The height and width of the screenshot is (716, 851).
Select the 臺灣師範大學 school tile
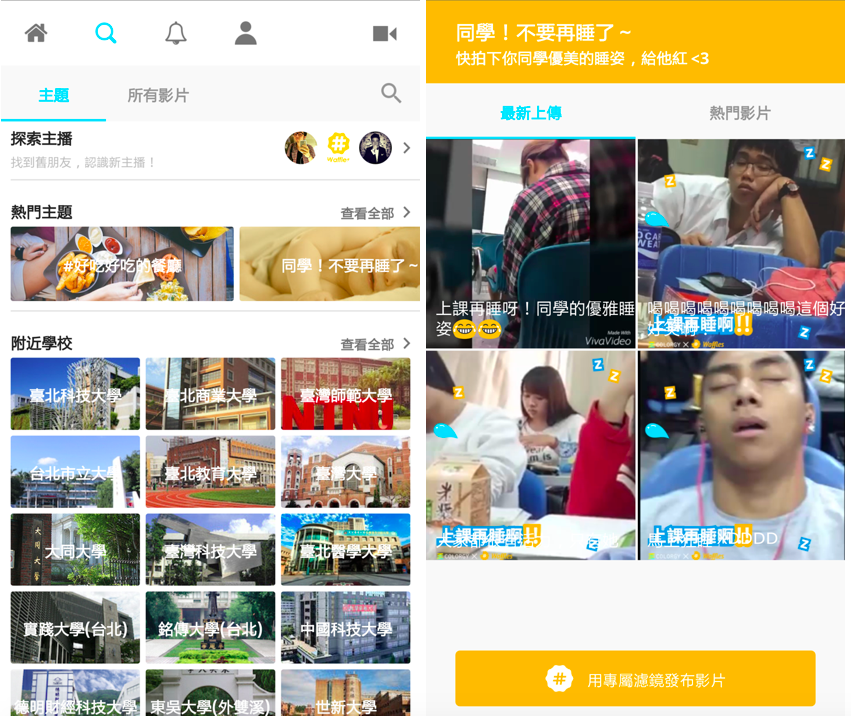[x=345, y=394]
